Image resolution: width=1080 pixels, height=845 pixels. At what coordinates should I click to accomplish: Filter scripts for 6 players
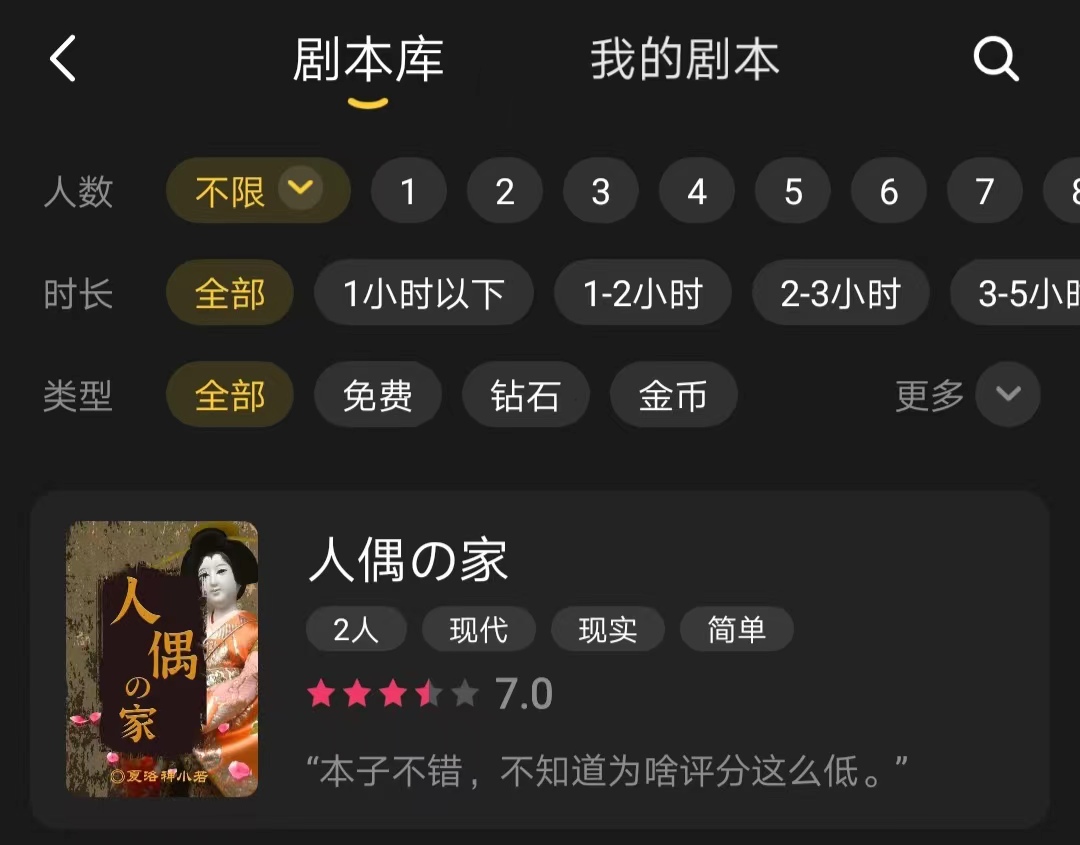click(888, 191)
